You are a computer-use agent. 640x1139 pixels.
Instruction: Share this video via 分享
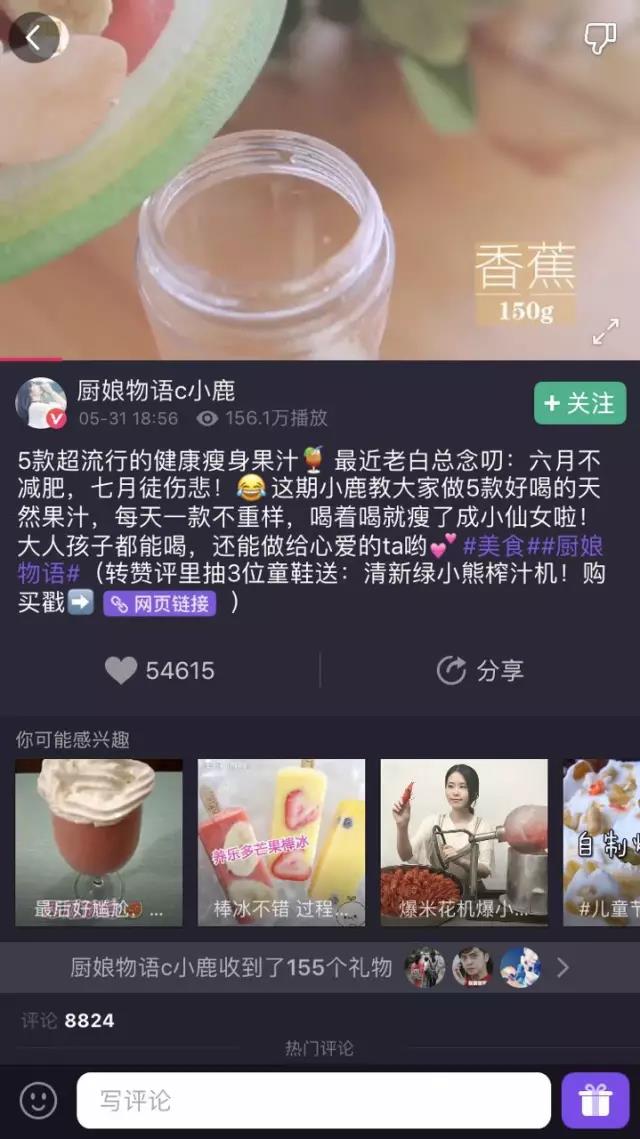[x=480, y=670]
